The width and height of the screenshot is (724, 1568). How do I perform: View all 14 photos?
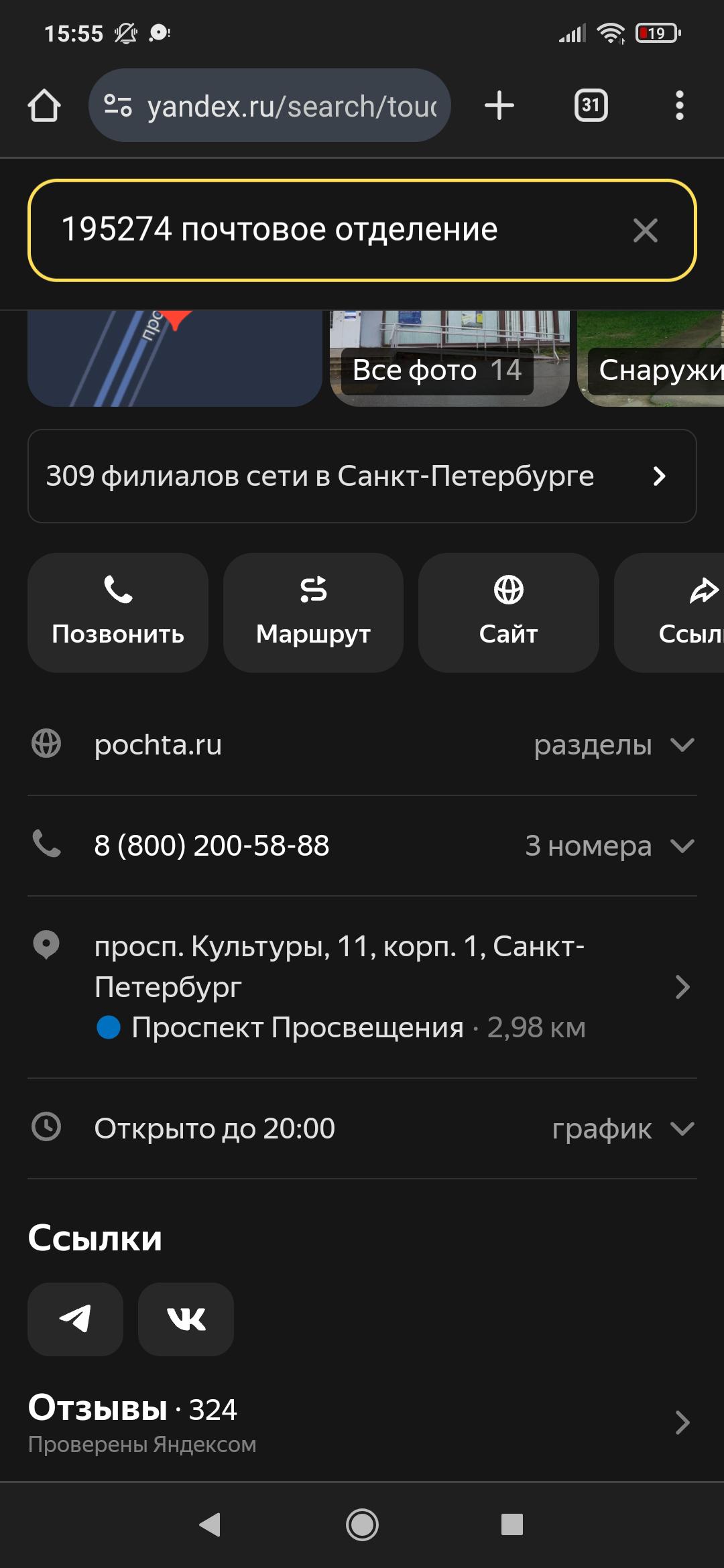tap(437, 370)
